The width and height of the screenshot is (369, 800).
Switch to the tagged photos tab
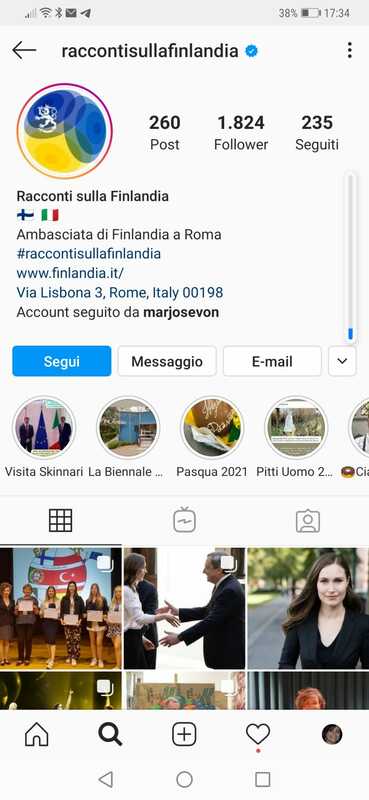(x=308, y=520)
